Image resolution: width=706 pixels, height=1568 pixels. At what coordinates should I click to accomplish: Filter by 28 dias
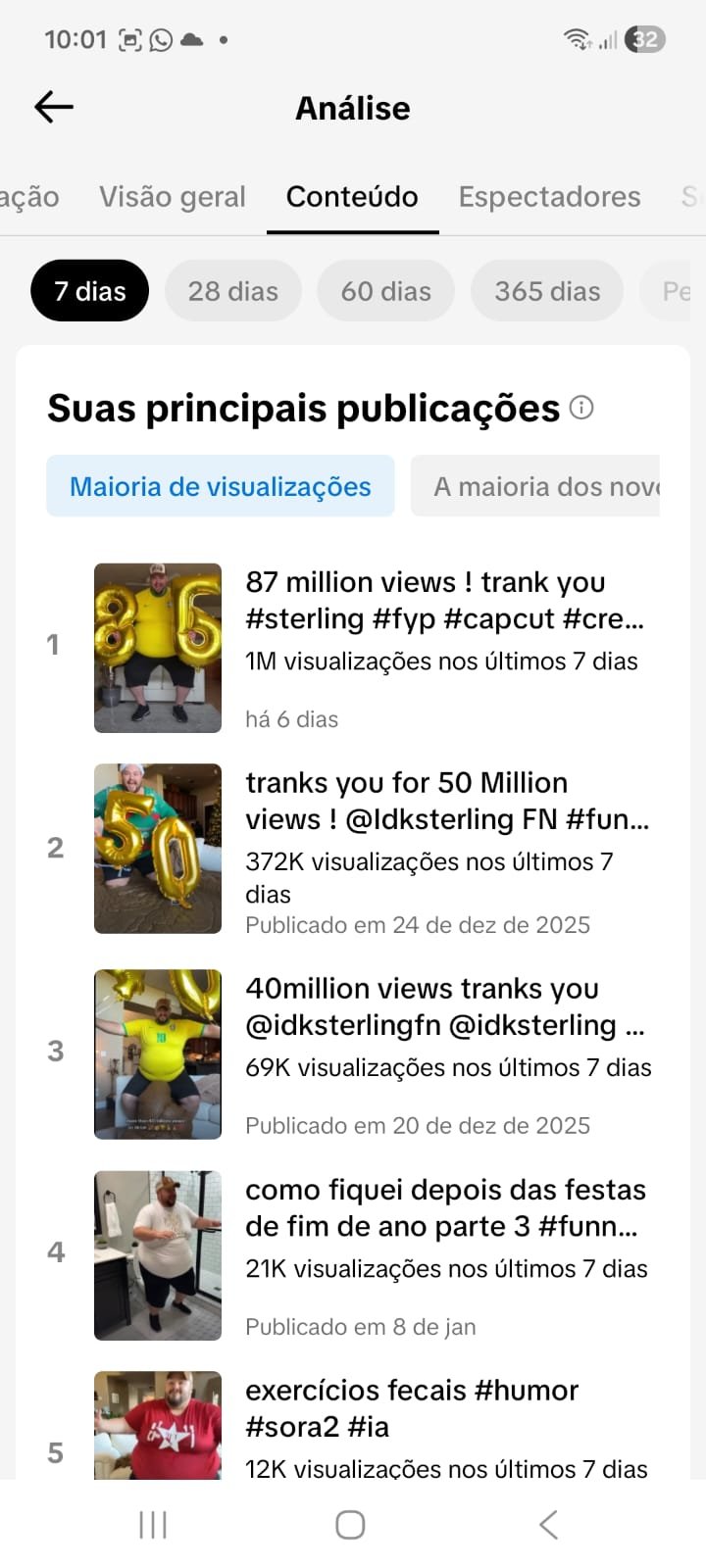pyautogui.click(x=232, y=291)
